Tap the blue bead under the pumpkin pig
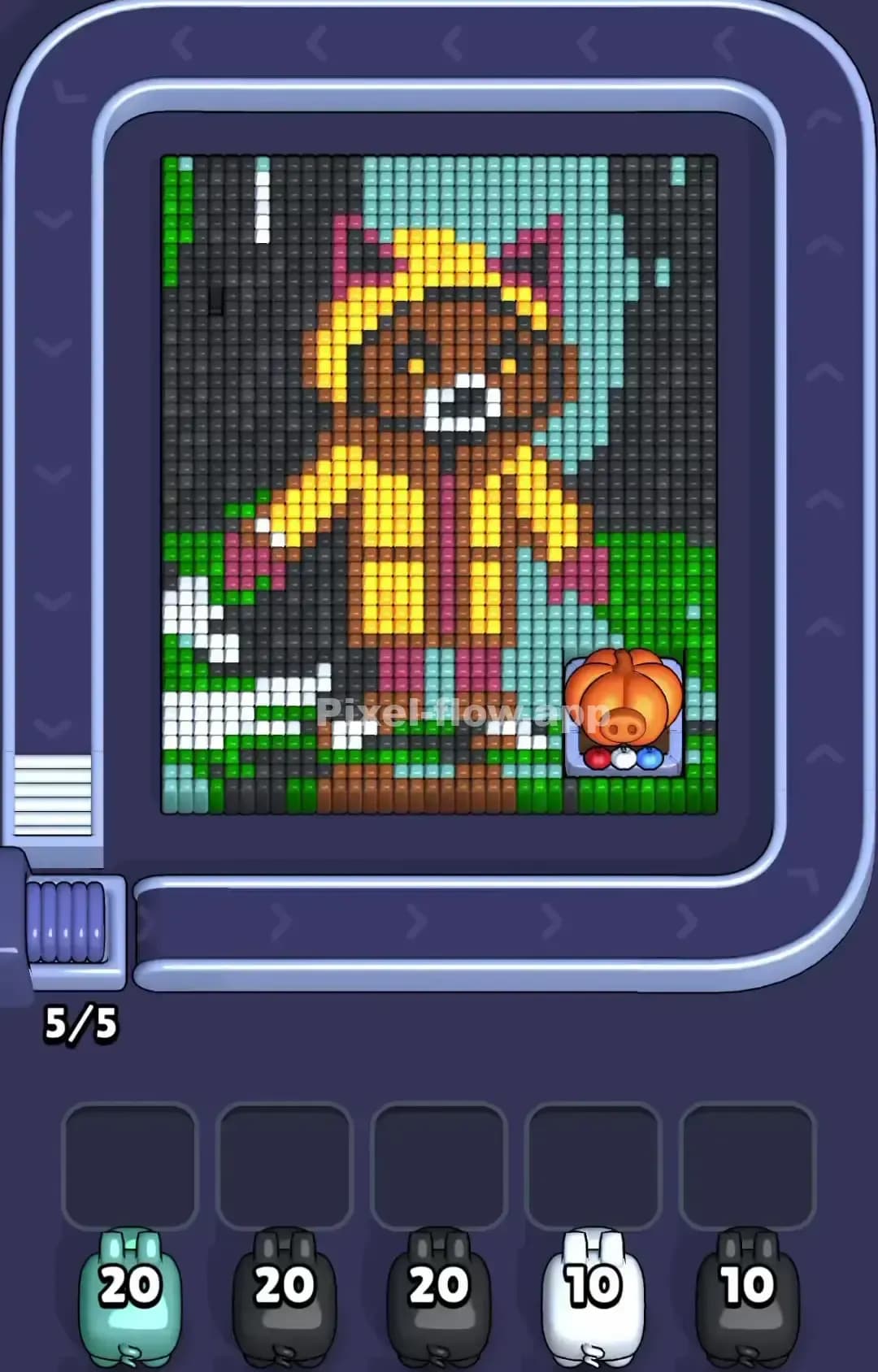The width and height of the screenshot is (878, 1372). 650,758
